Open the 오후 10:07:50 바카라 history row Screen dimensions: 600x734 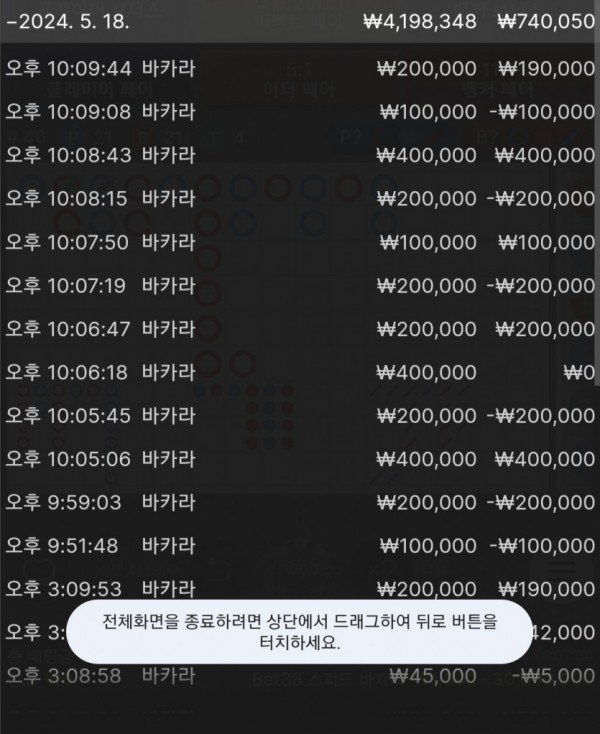click(300, 242)
